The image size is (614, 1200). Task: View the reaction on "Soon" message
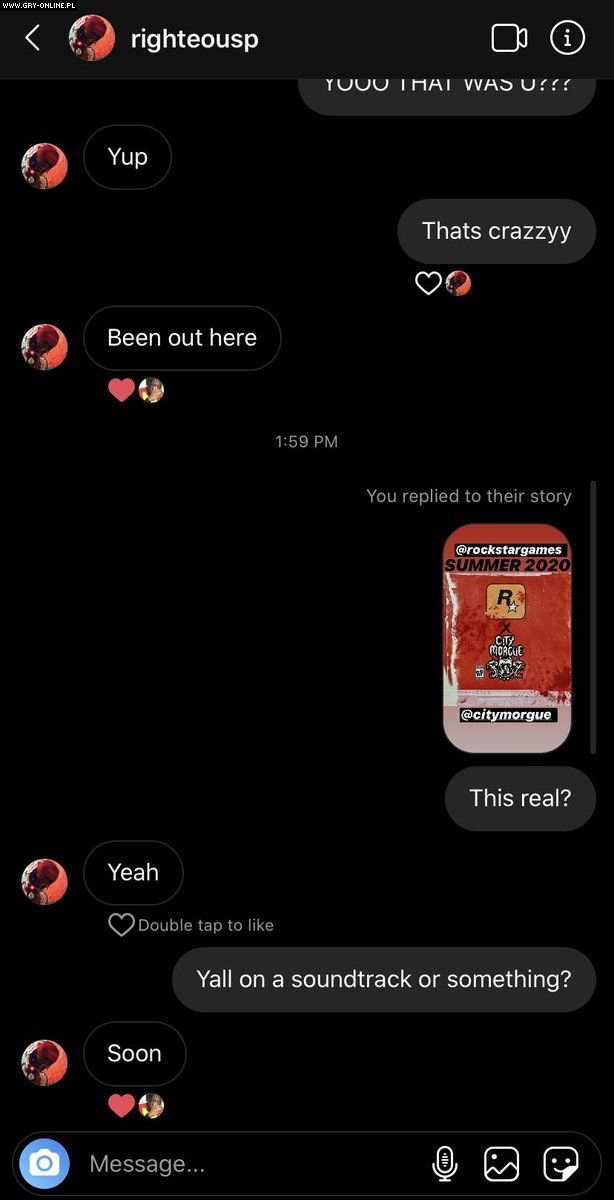point(135,1105)
